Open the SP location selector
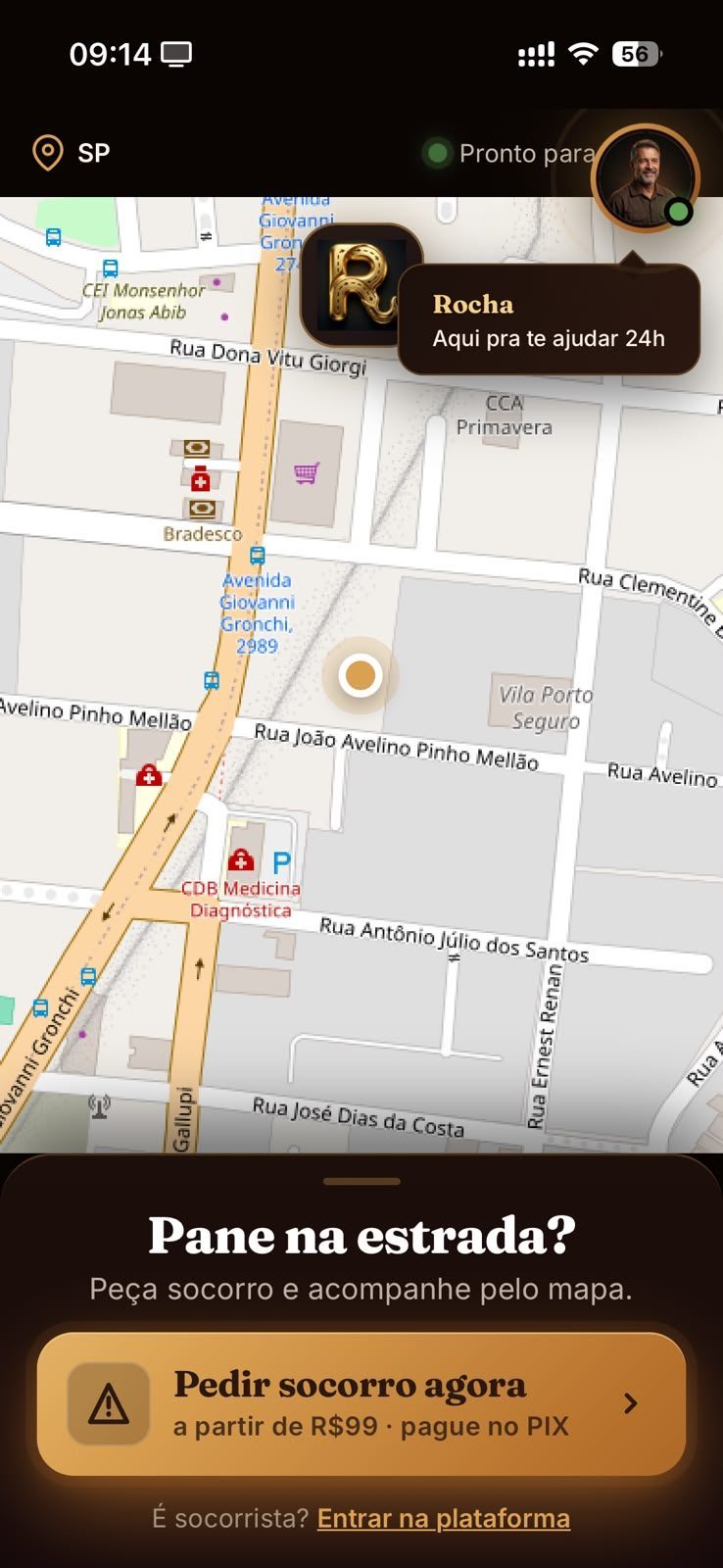The width and height of the screenshot is (723, 1568). click(71, 153)
